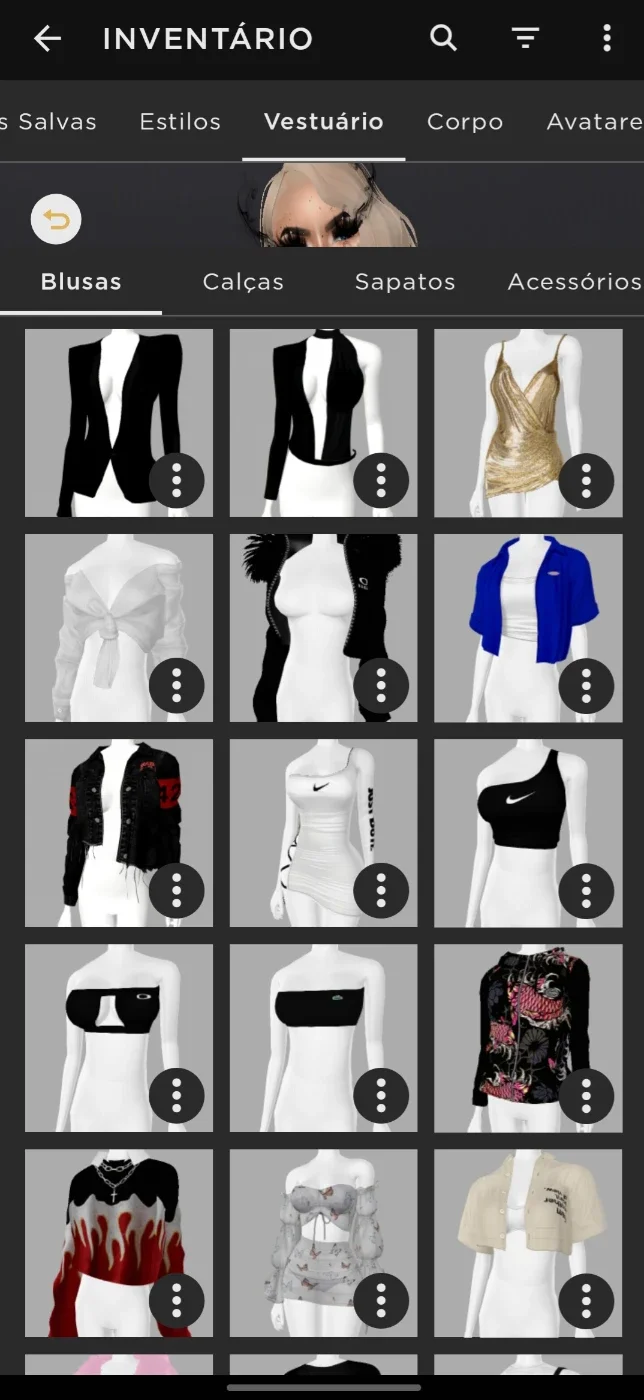The width and height of the screenshot is (644, 1400).
Task: Select the red flame sweater
Action: (119, 1243)
